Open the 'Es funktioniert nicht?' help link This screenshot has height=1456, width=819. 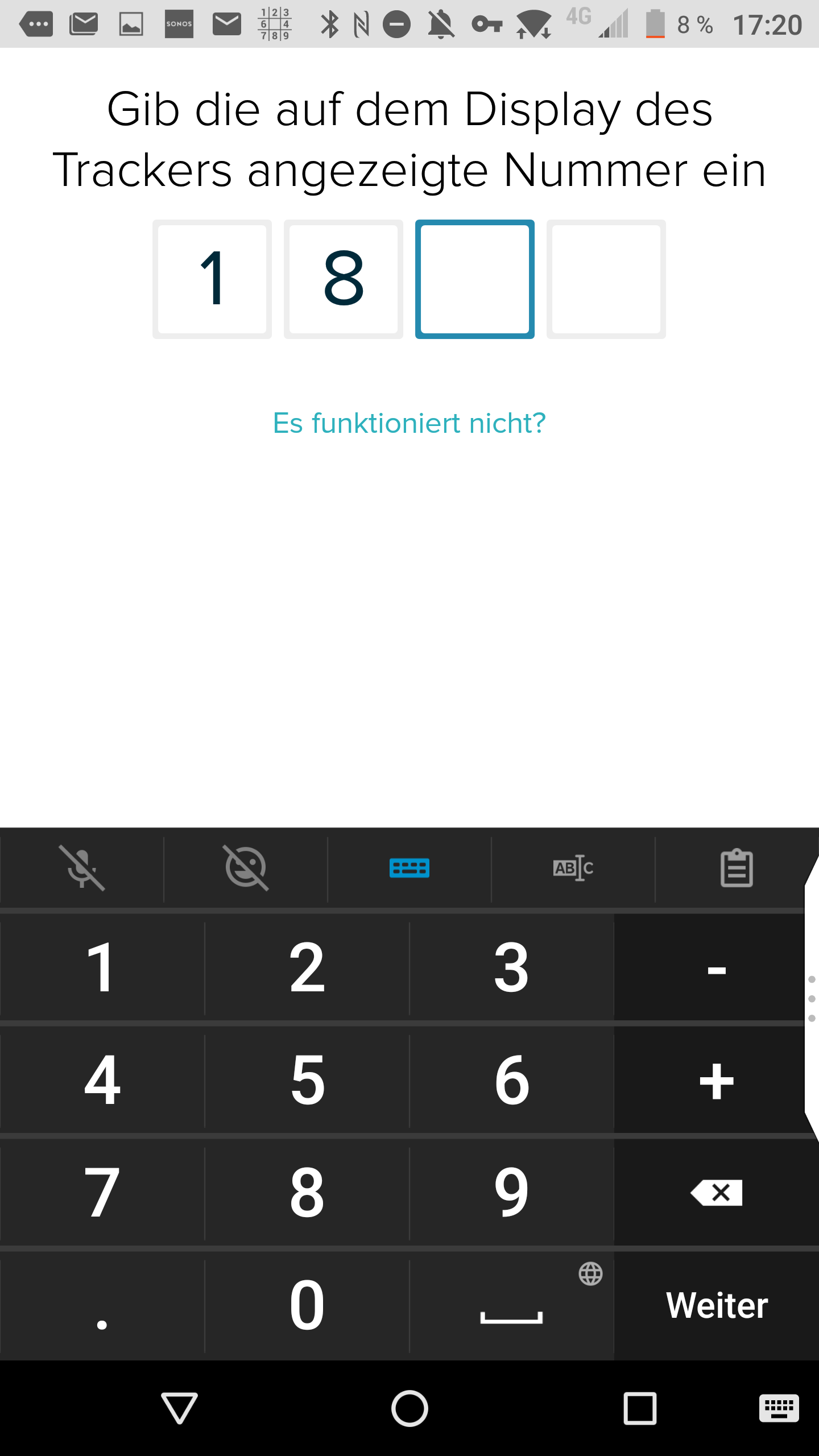click(409, 423)
